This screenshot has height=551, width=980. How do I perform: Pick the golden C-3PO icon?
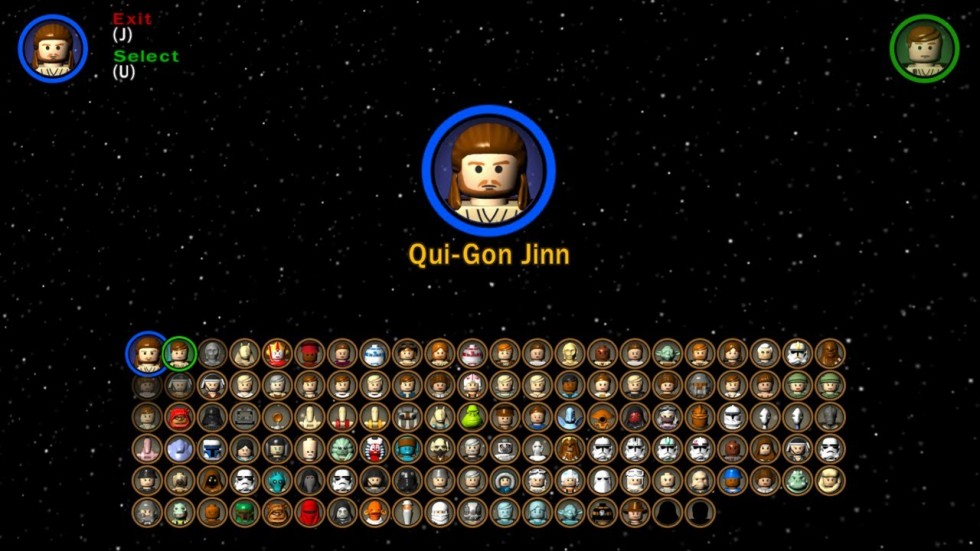(570, 353)
